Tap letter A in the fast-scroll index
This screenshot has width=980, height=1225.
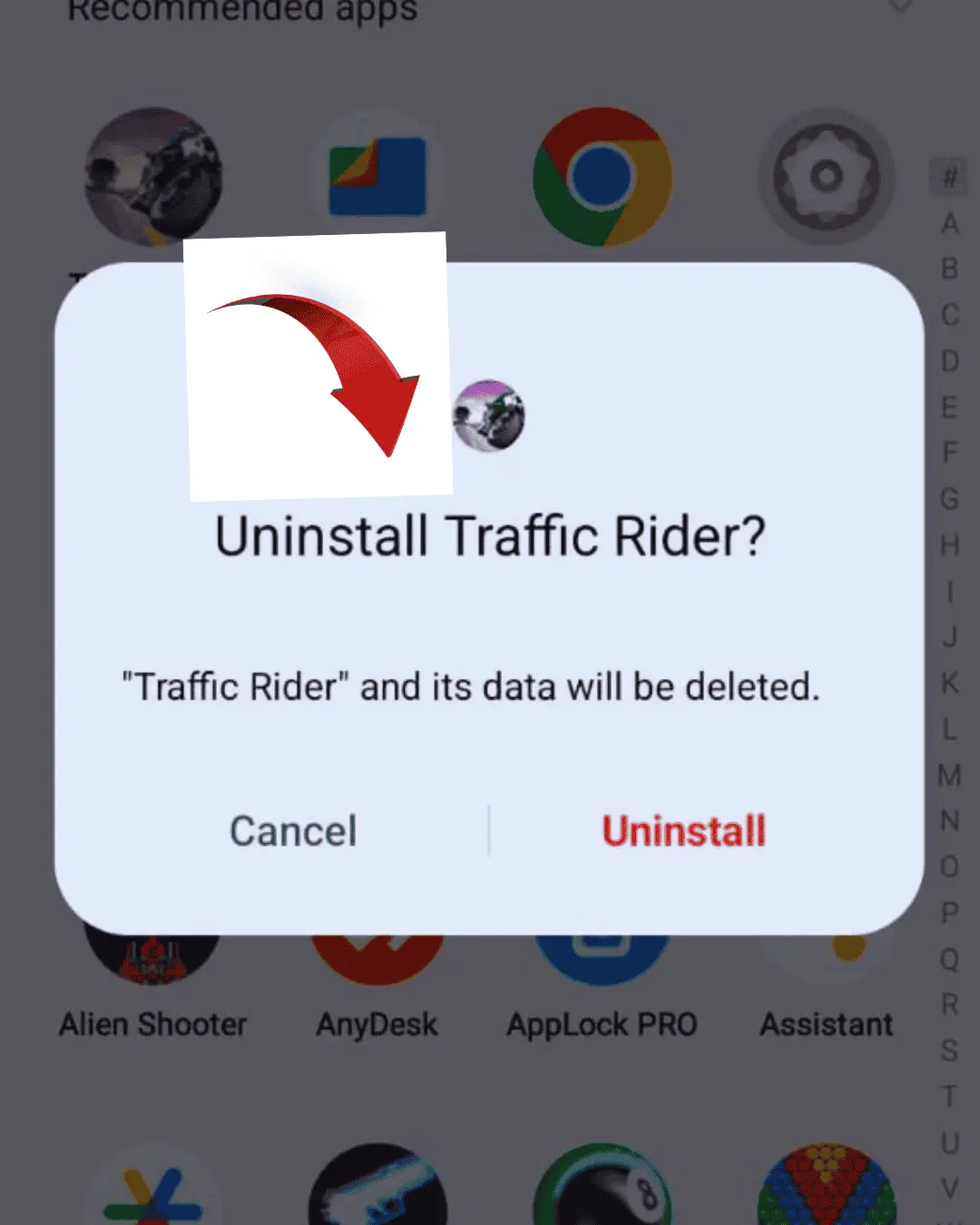(x=949, y=224)
